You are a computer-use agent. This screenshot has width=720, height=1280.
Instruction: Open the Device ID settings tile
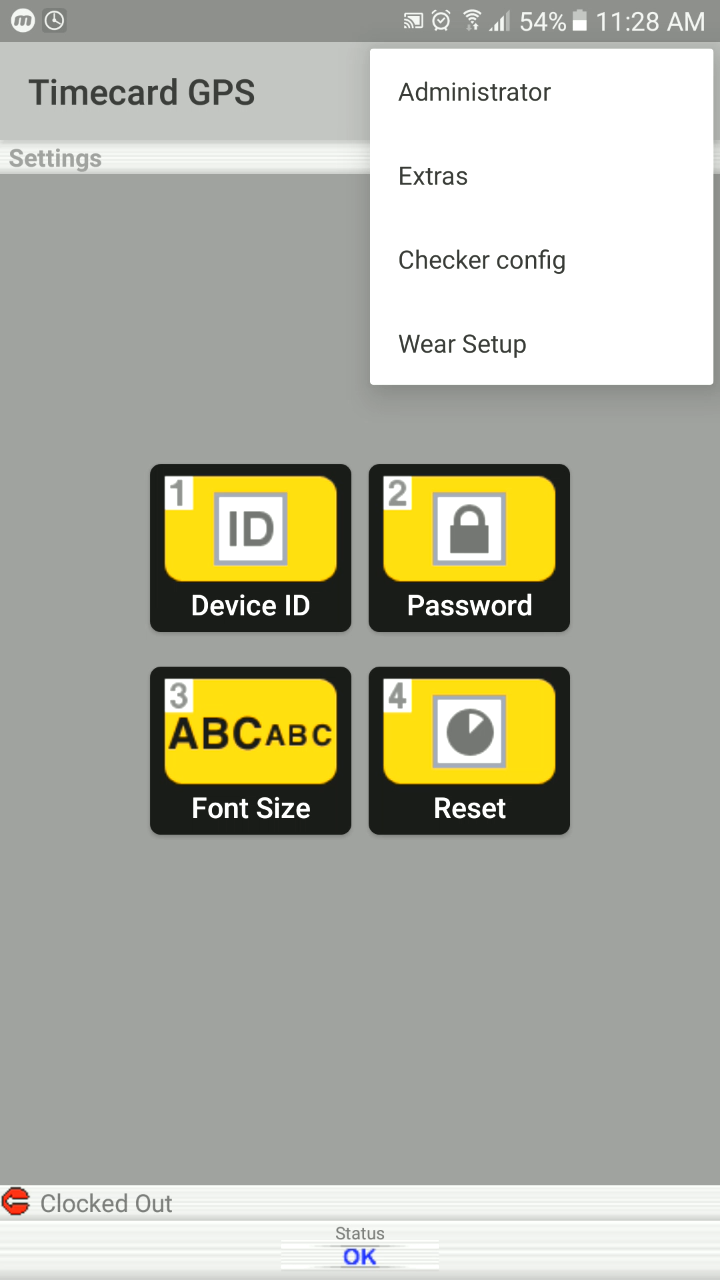click(x=250, y=548)
